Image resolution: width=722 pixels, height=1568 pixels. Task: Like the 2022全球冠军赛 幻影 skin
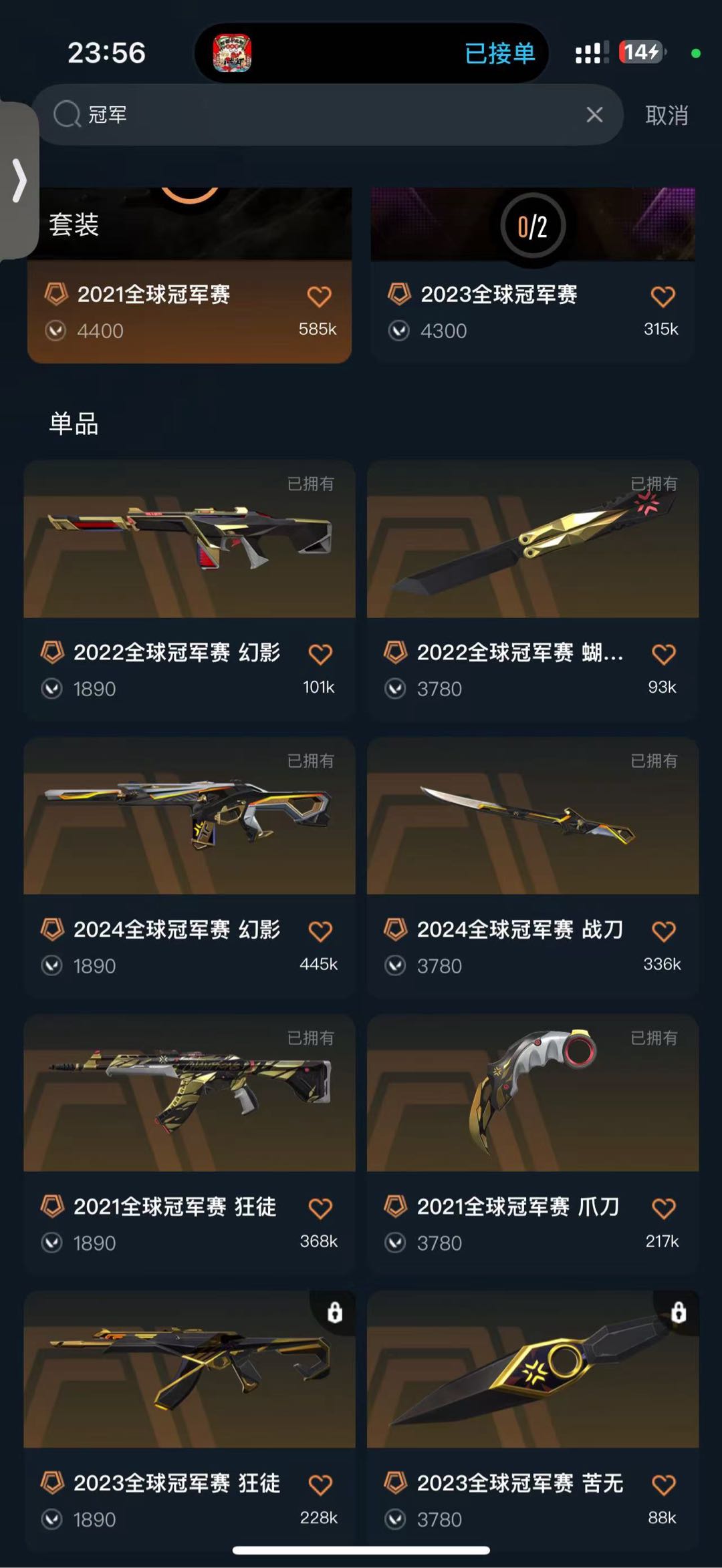click(x=320, y=654)
